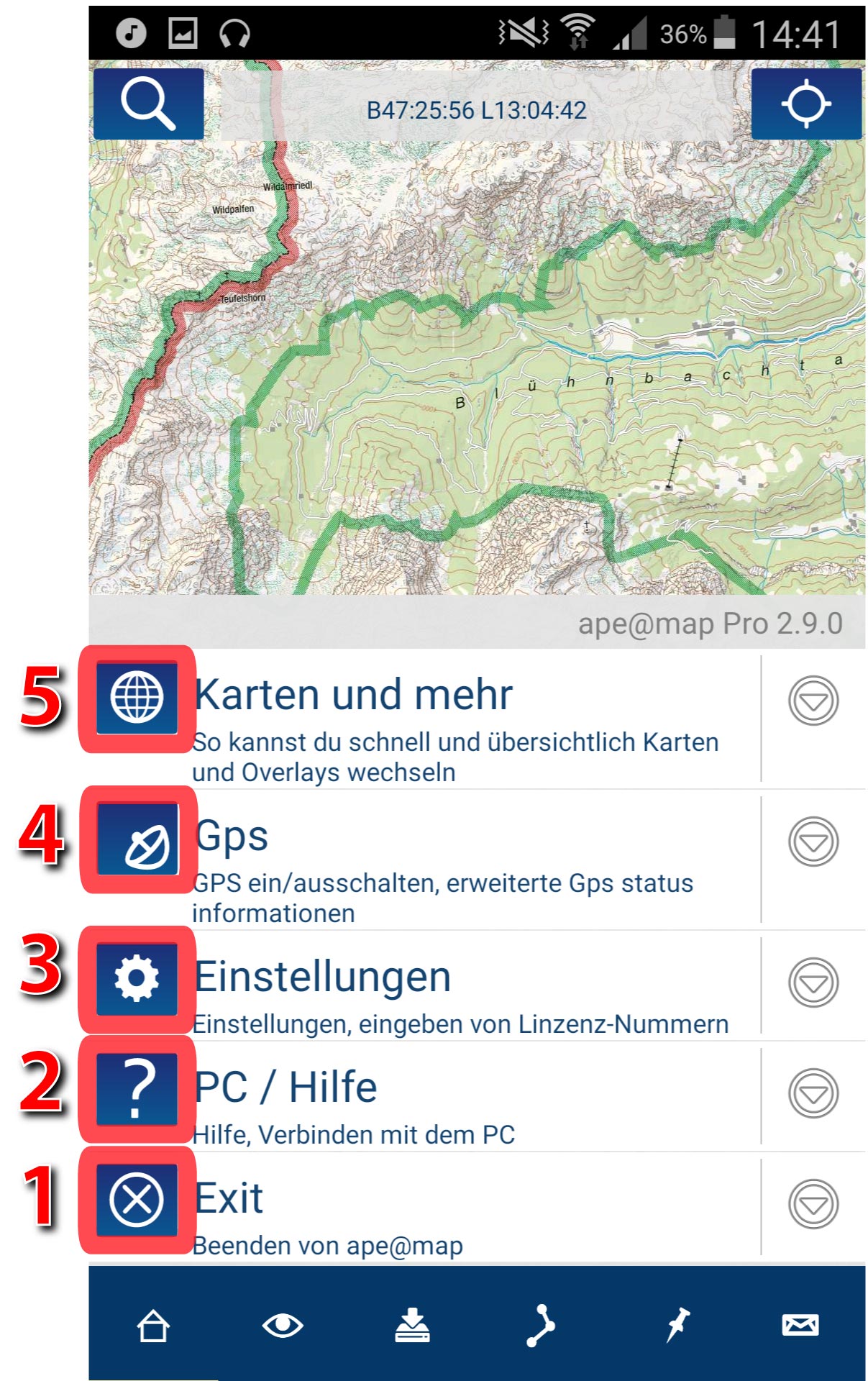The image size is (868, 1381).
Task: Open the download toolbar icon
Action: point(412,1326)
